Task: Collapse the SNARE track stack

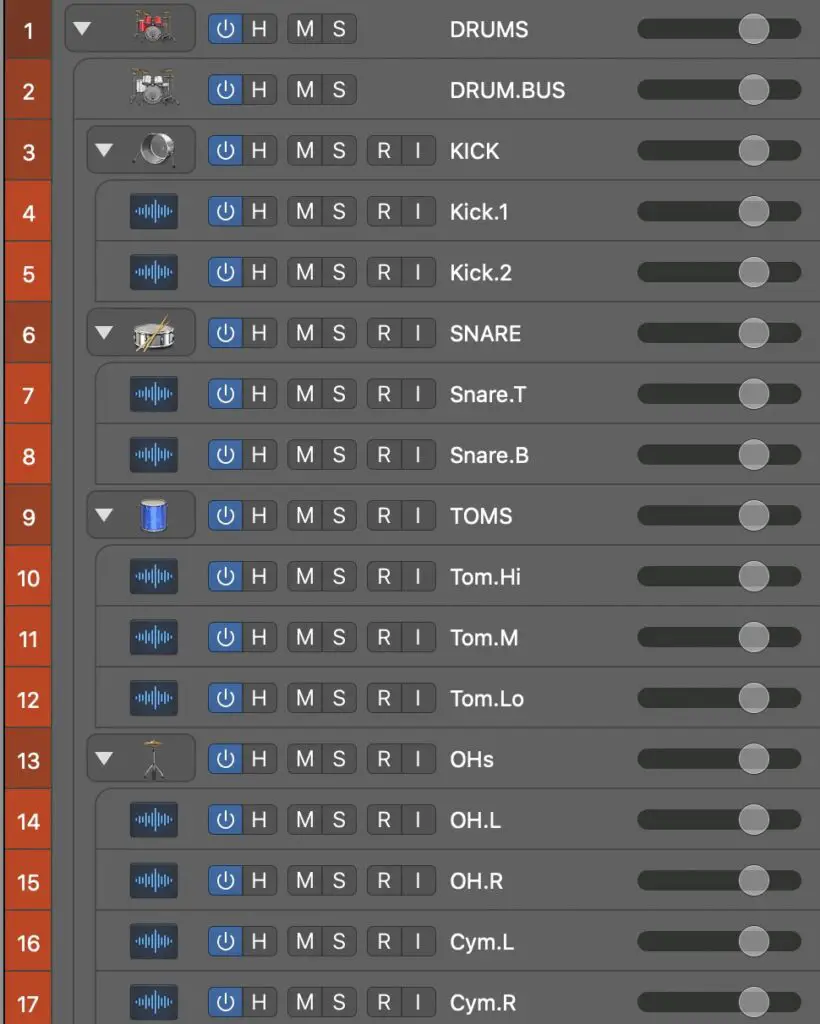Action: tap(105, 333)
